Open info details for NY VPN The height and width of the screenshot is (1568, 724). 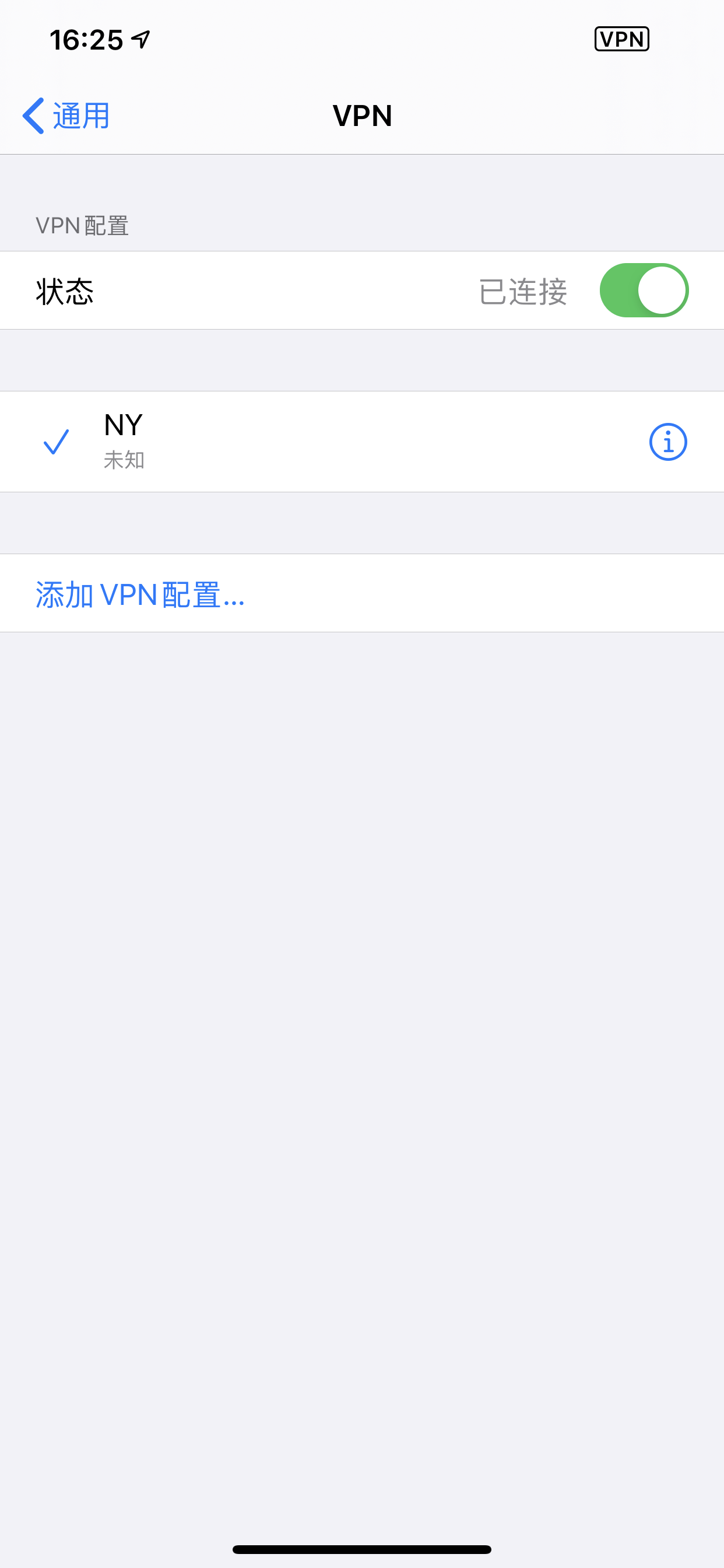click(x=667, y=442)
